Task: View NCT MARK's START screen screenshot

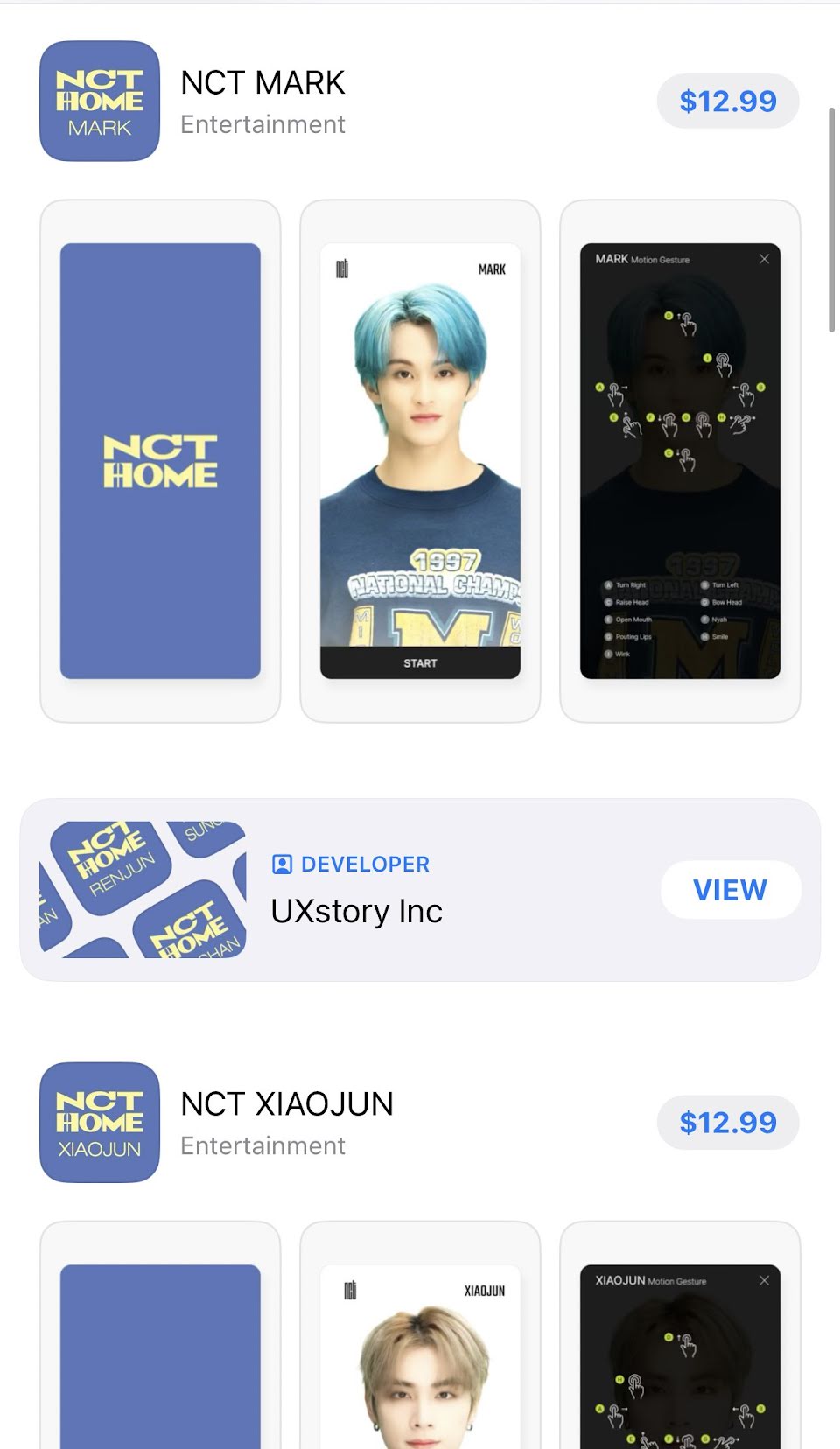Action: (x=420, y=461)
